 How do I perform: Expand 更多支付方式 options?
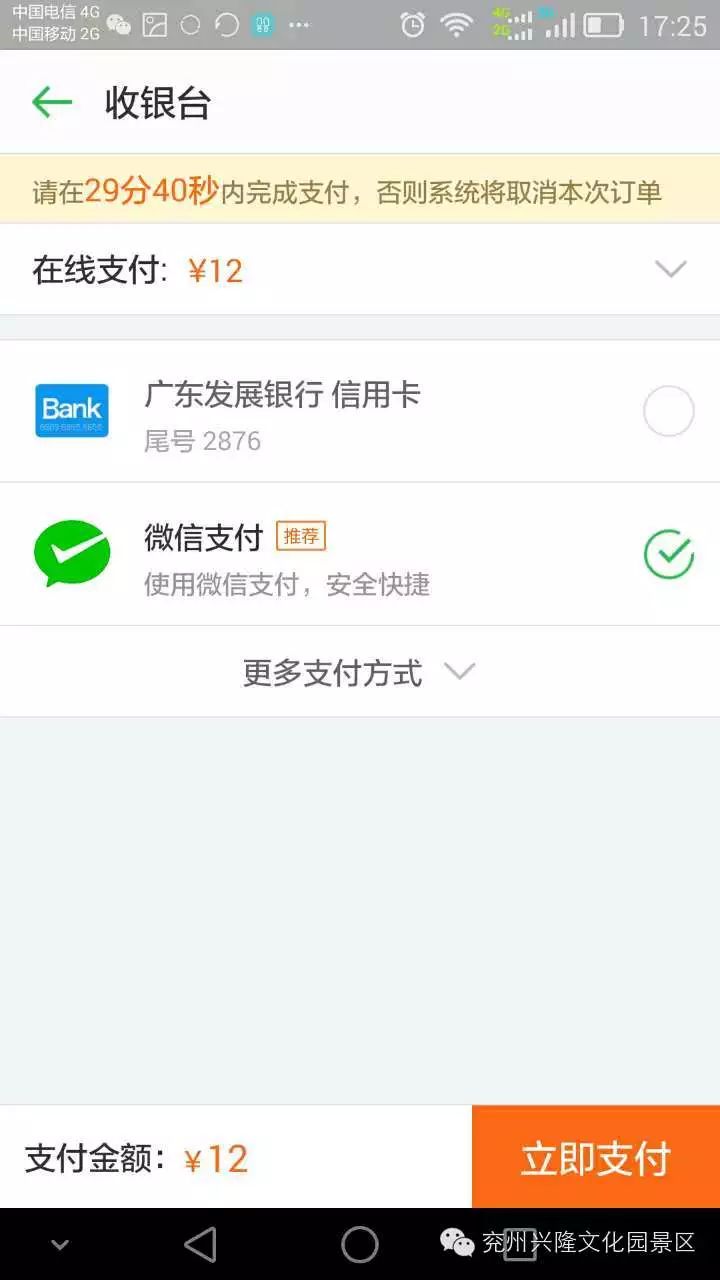pyautogui.click(x=358, y=672)
